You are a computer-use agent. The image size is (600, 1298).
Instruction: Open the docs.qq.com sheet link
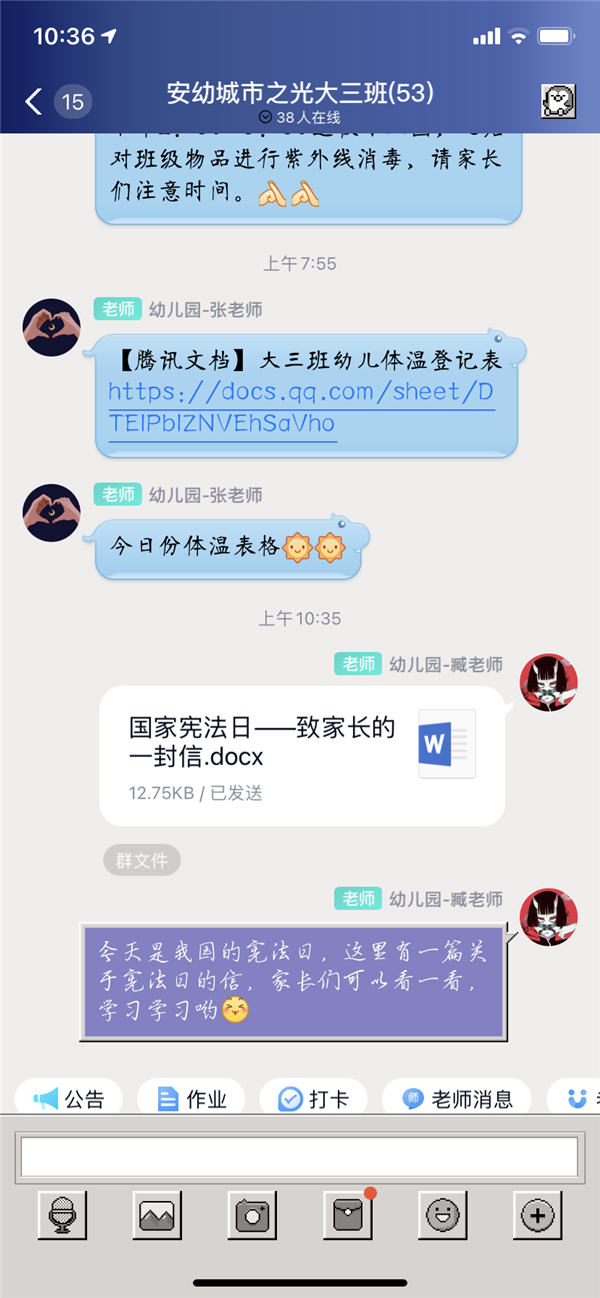(x=301, y=407)
